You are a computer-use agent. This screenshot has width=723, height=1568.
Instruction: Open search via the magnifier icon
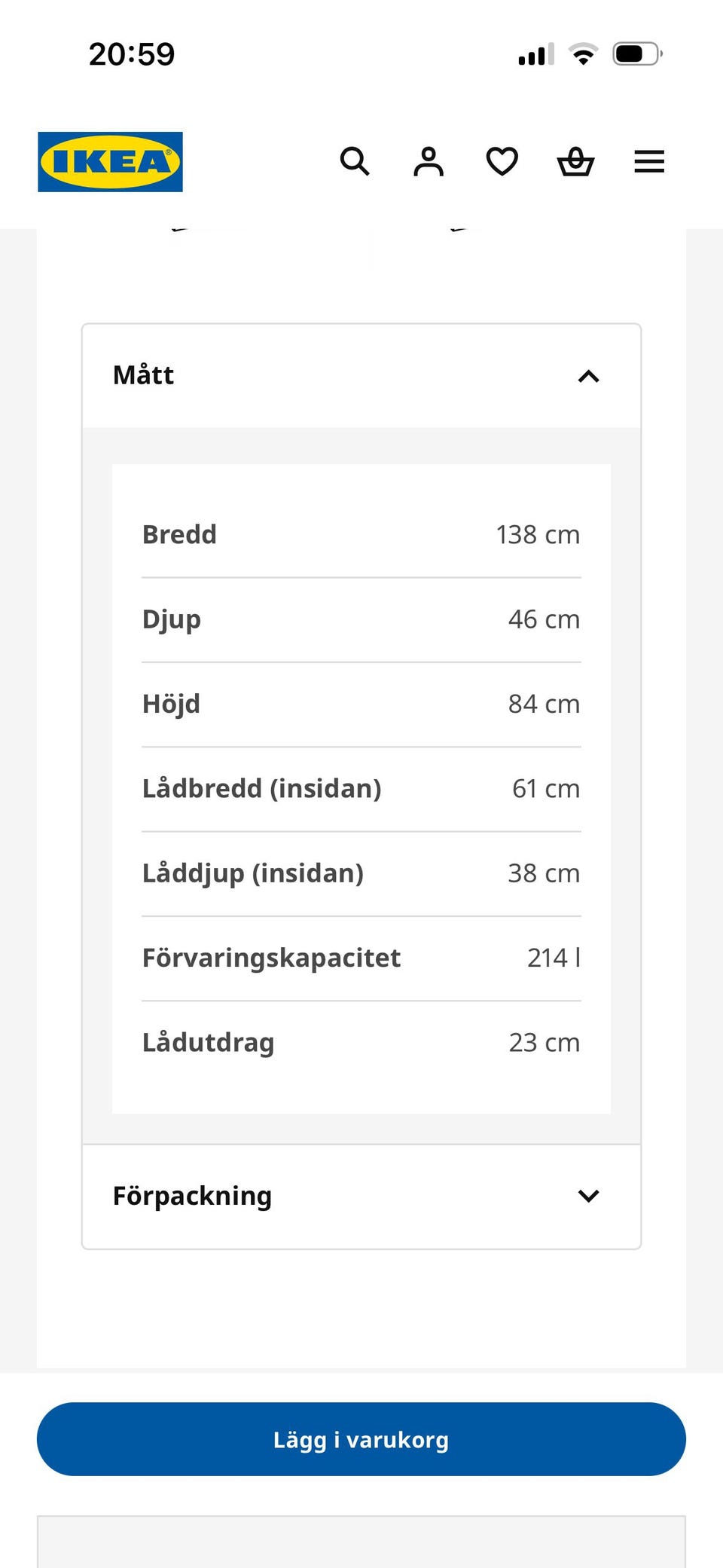coord(355,161)
